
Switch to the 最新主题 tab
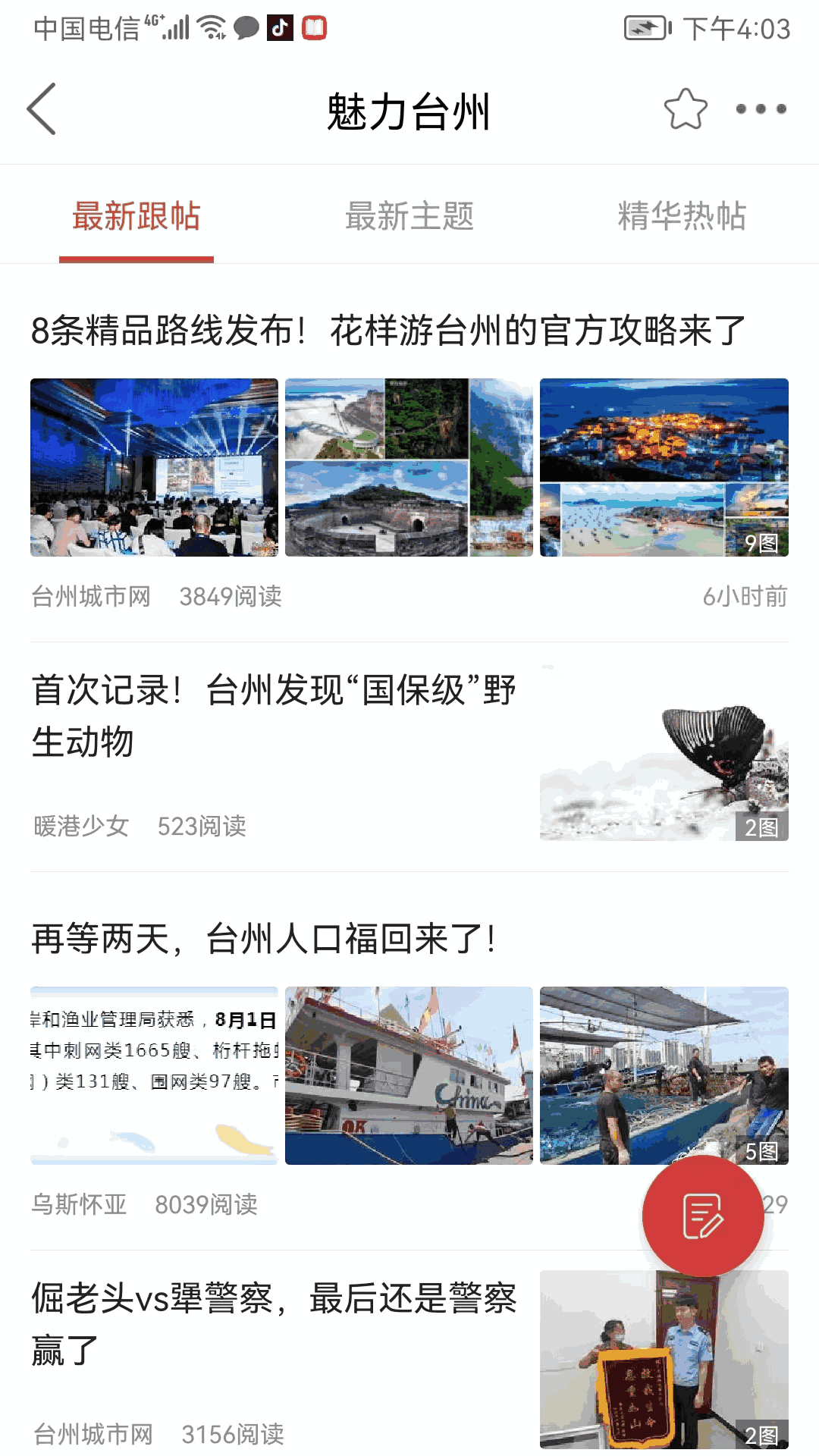pos(409,216)
